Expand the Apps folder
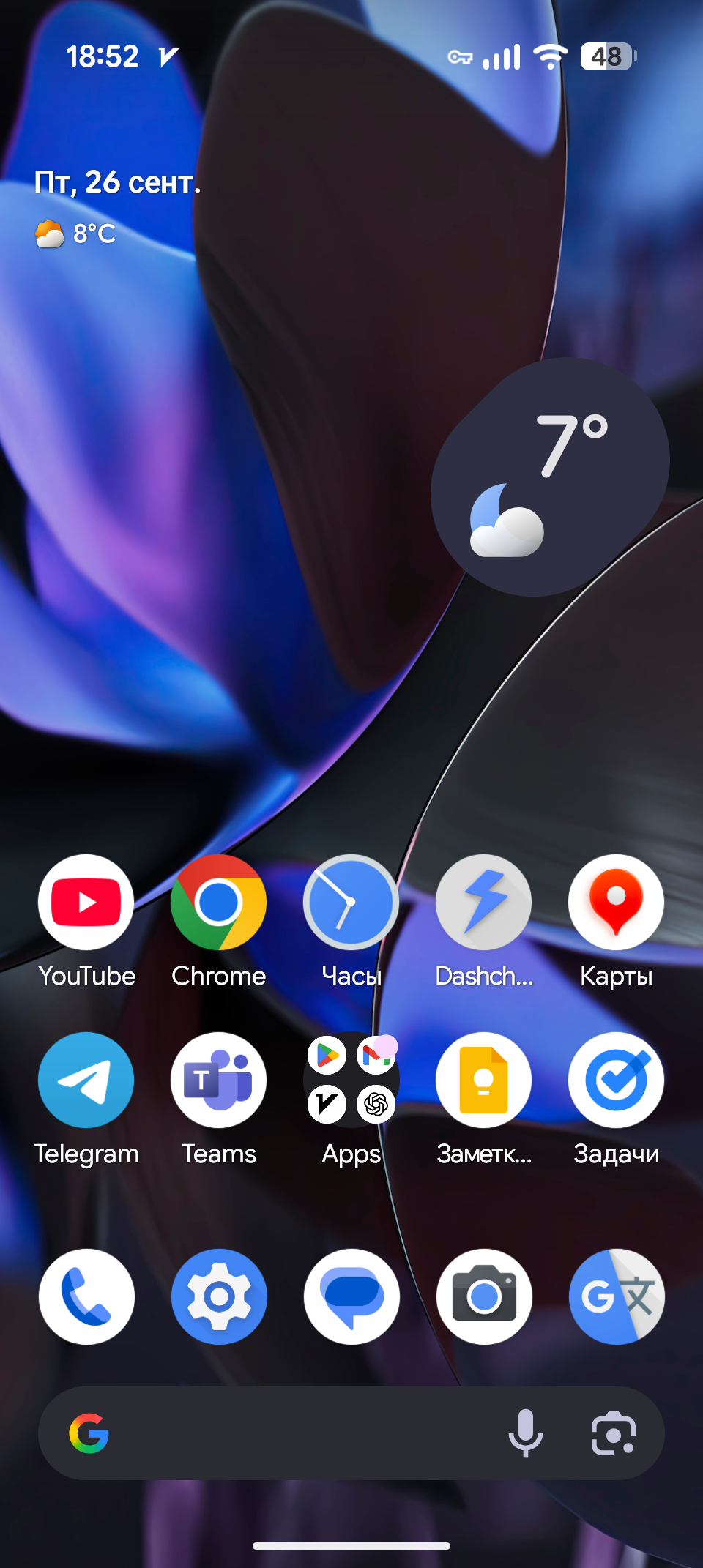 coord(351,1080)
